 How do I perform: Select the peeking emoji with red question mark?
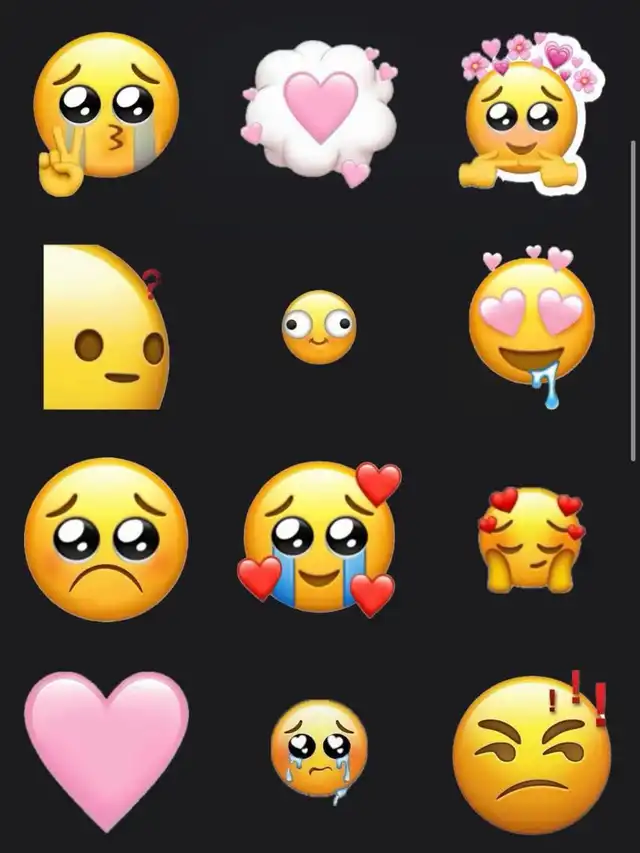(107, 326)
